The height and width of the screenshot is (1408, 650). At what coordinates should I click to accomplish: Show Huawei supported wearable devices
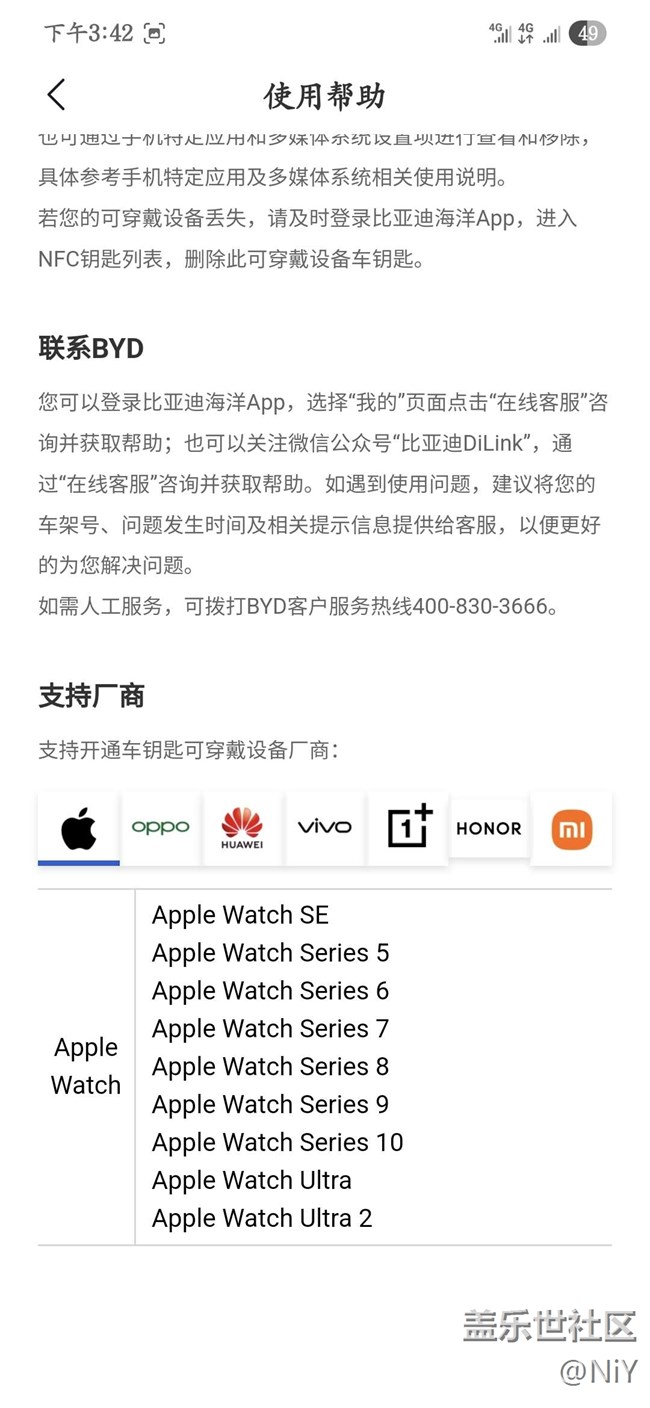click(x=243, y=828)
